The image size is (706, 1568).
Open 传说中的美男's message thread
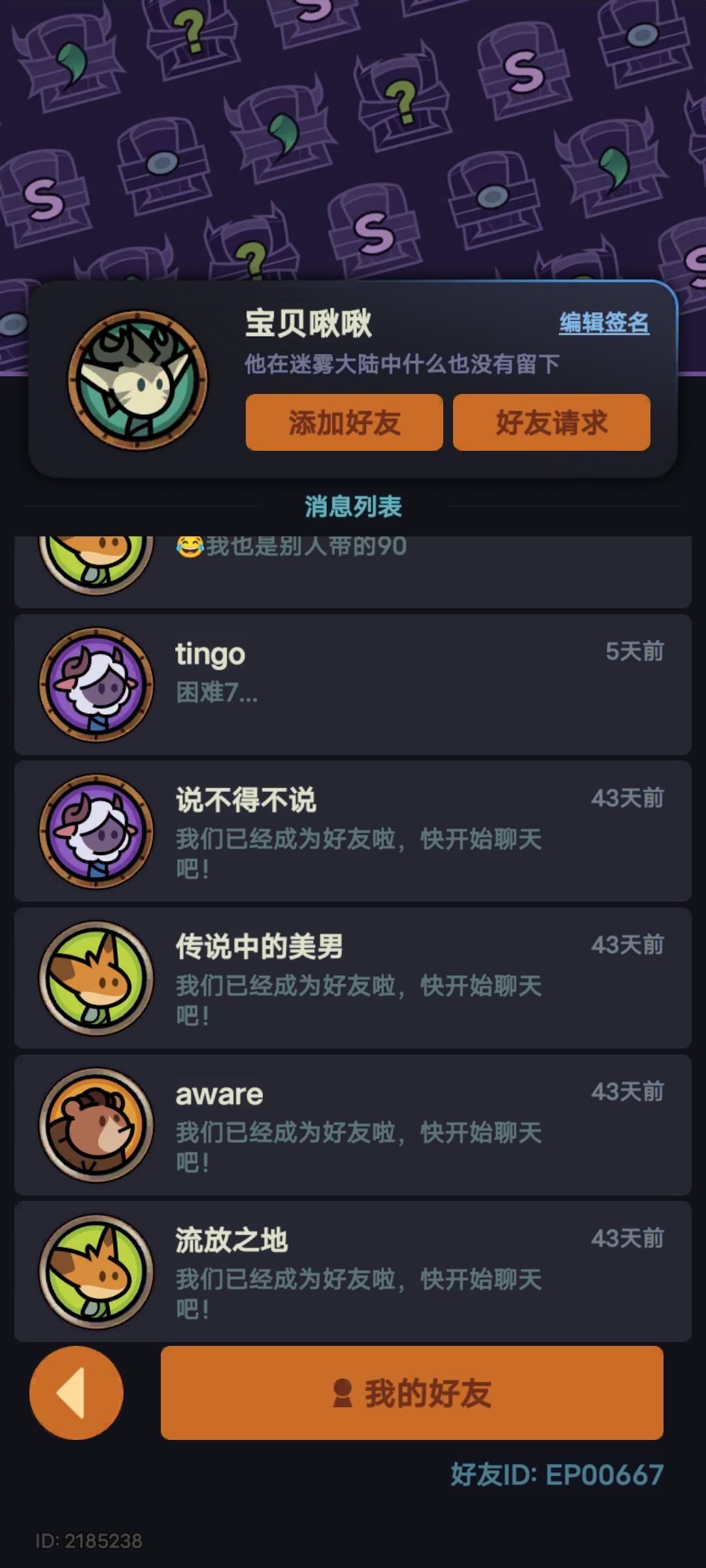click(x=353, y=978)
